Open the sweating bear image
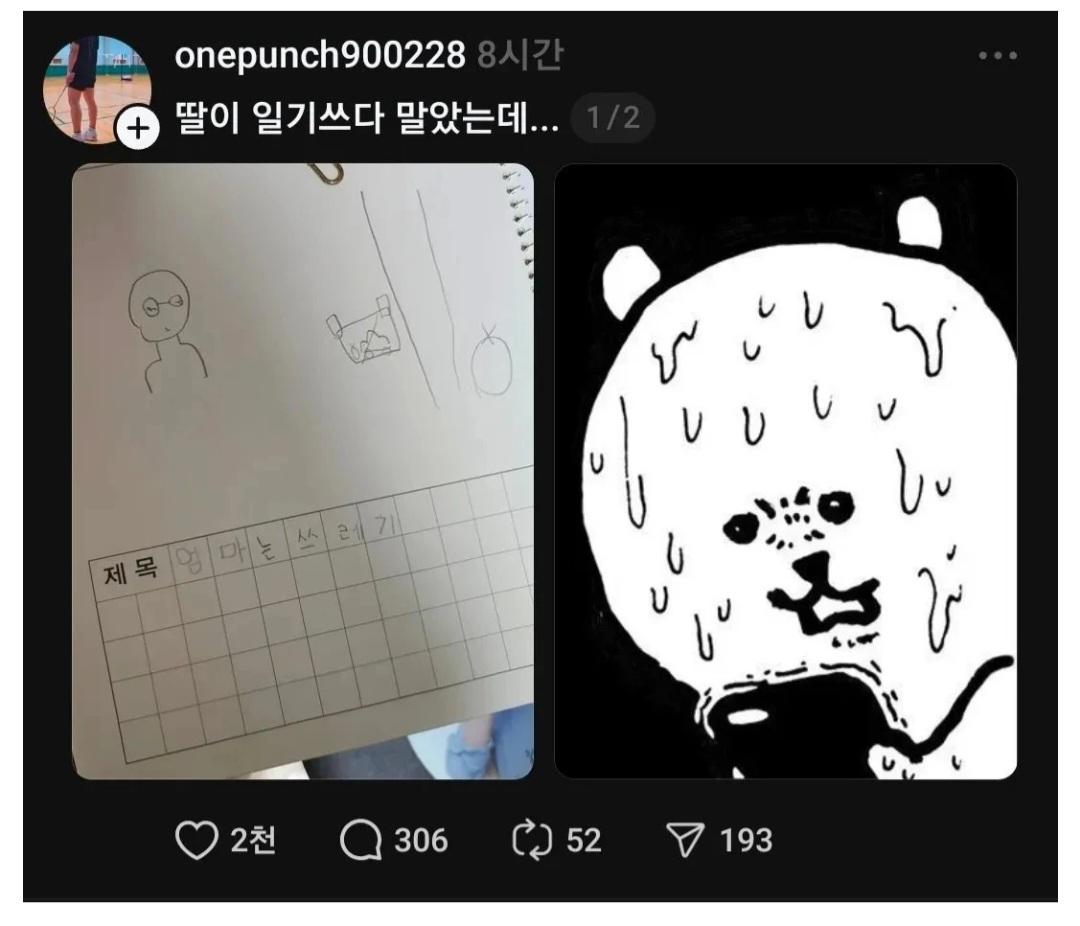Screen dimensions: 1080x926 click(x=785, y=470)
